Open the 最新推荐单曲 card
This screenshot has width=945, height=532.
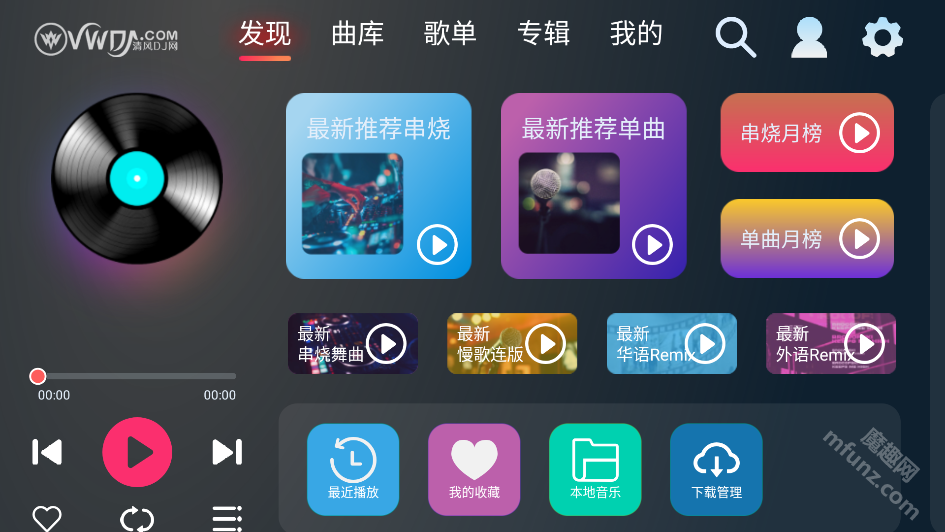click(x=593, y=185)
